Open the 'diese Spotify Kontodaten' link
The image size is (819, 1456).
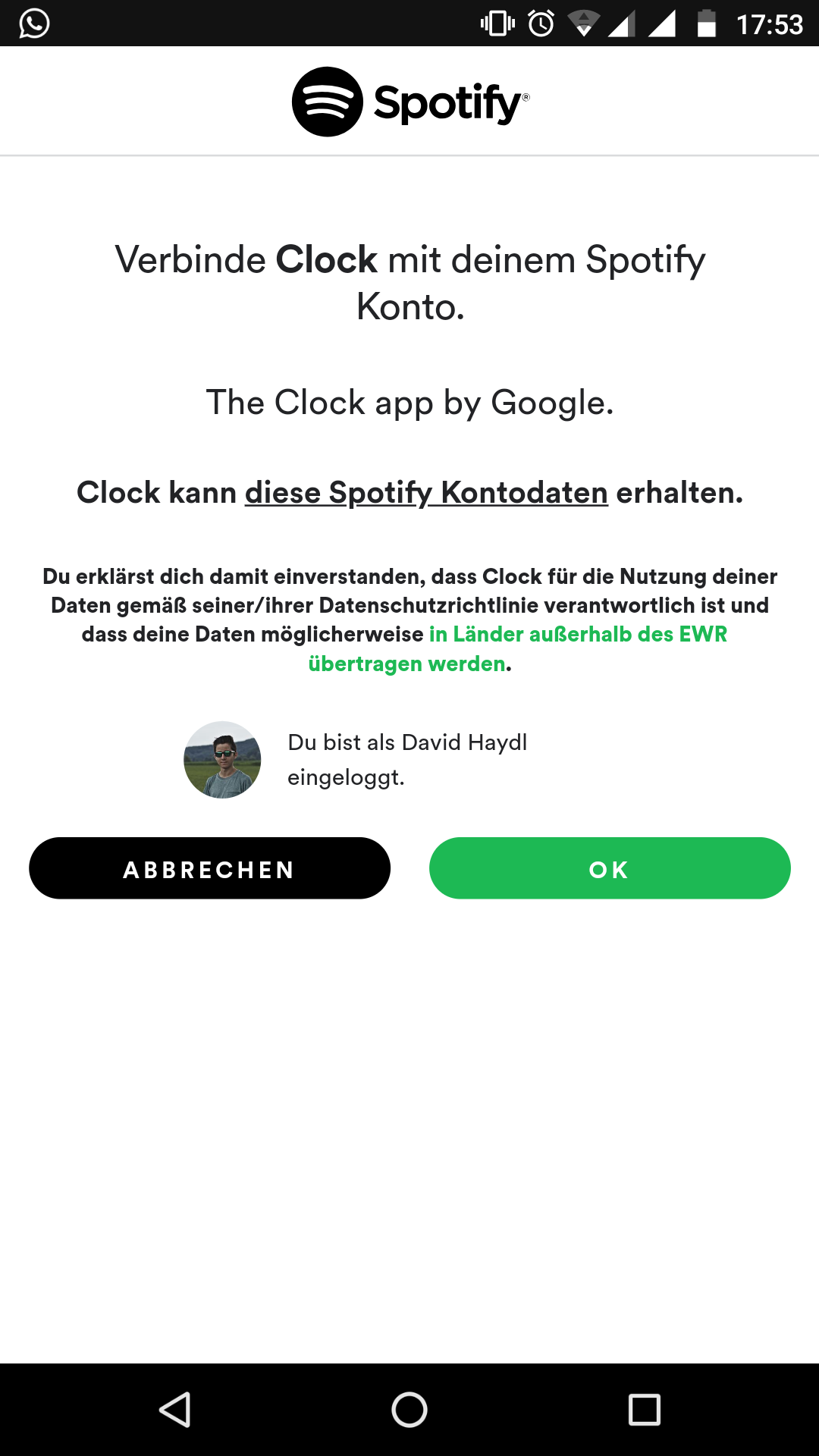click(x=426, y=493)
